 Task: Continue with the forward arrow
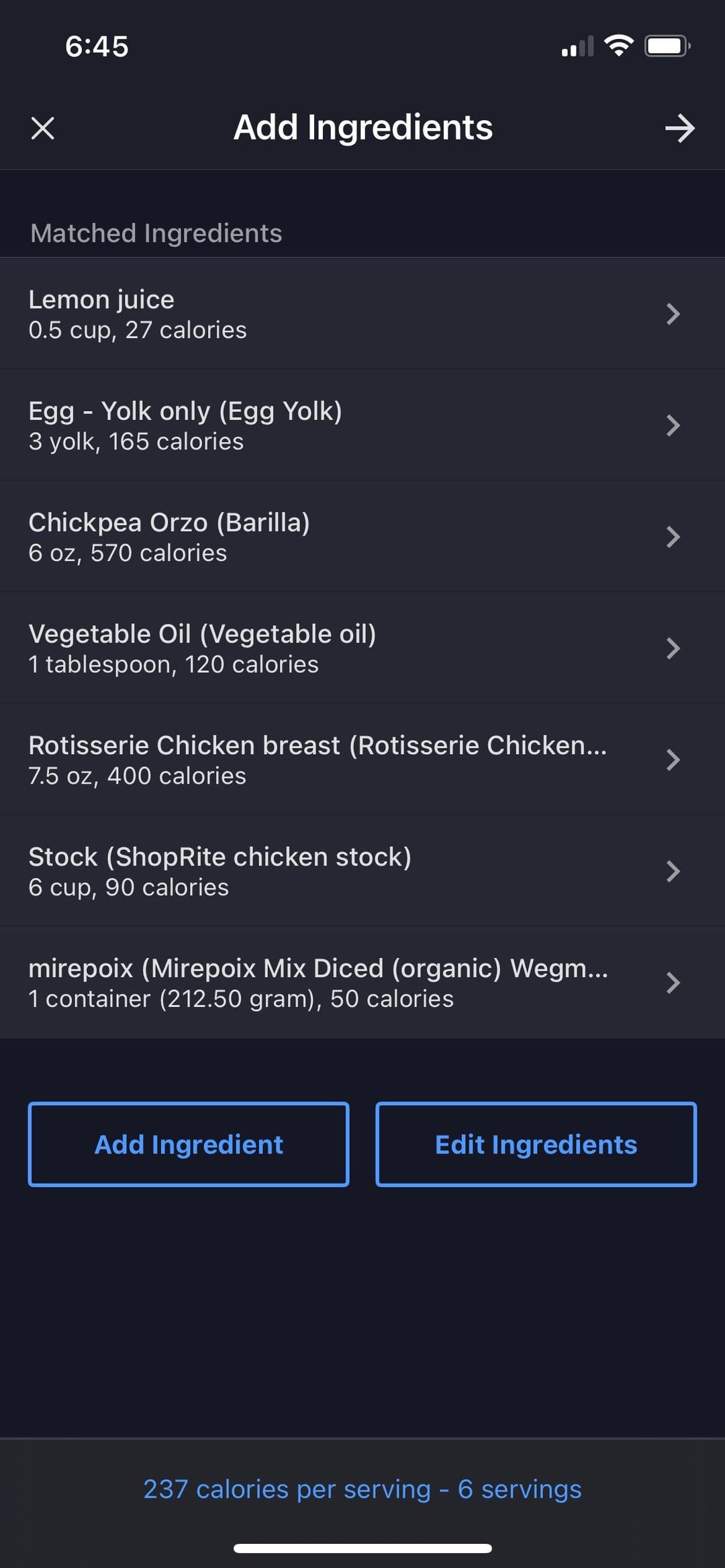coord(679,127)
